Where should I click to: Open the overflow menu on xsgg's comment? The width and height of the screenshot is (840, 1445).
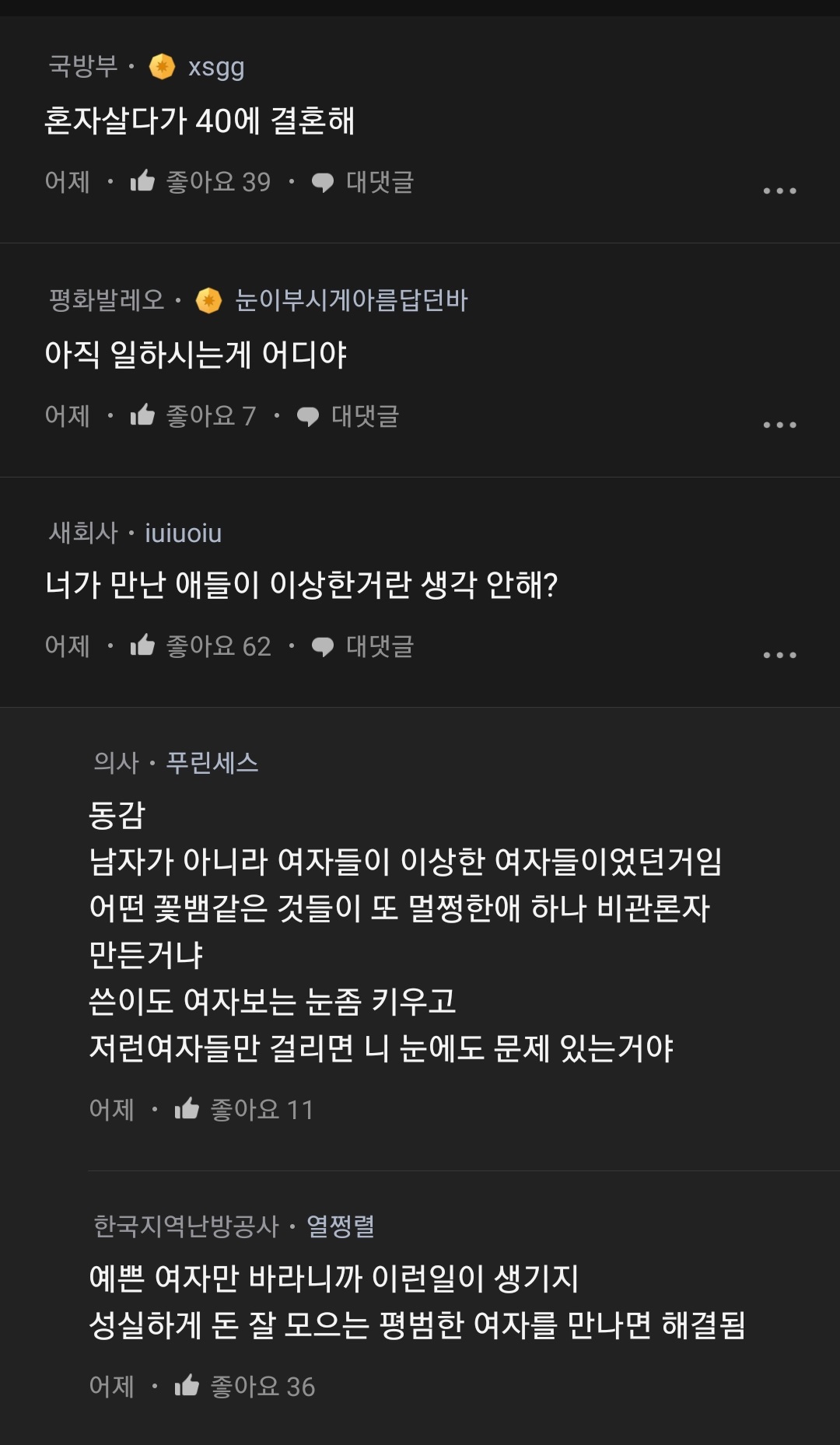(x=779, y=191)
